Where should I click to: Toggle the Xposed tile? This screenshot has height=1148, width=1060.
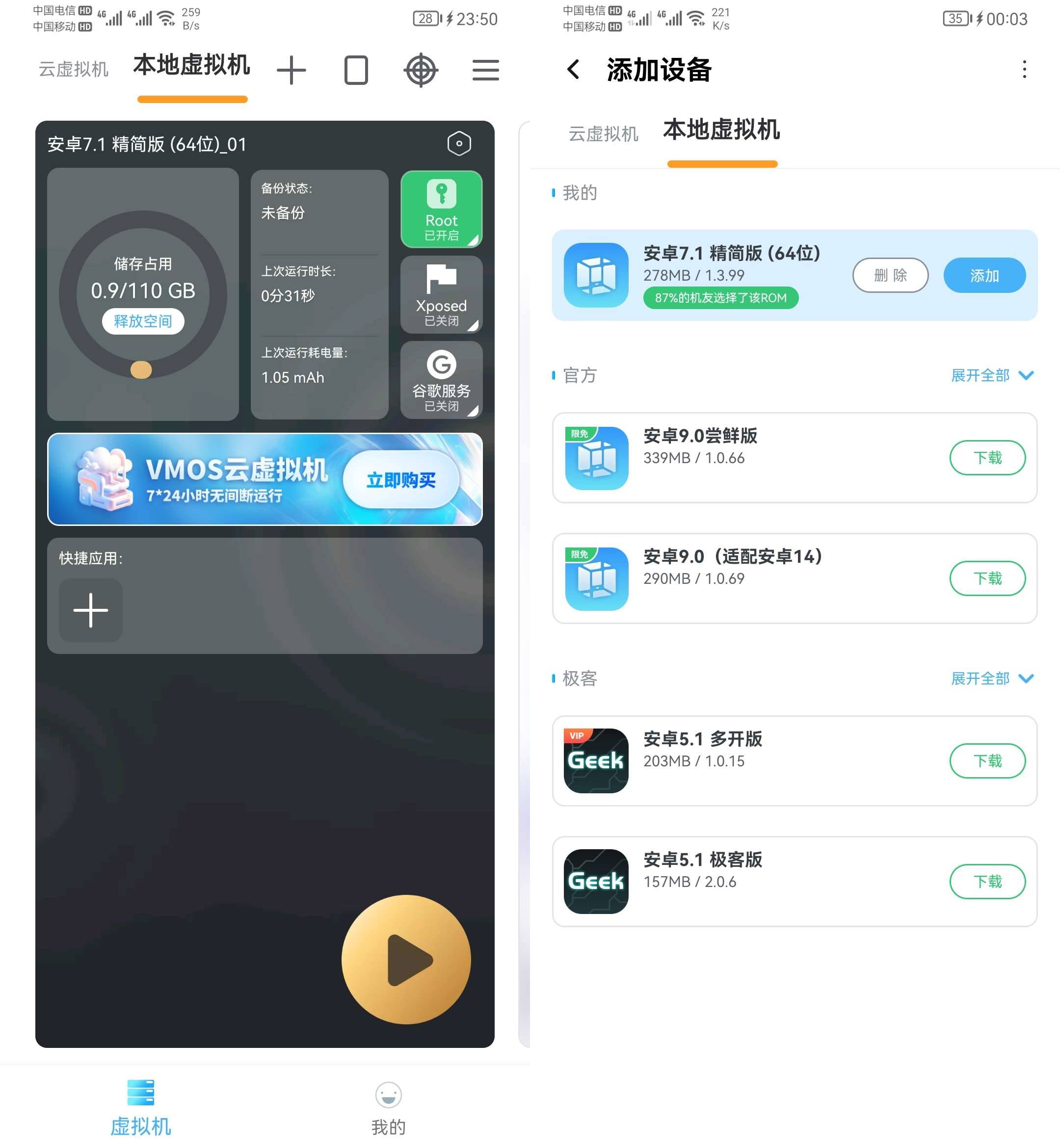point(441,294)
